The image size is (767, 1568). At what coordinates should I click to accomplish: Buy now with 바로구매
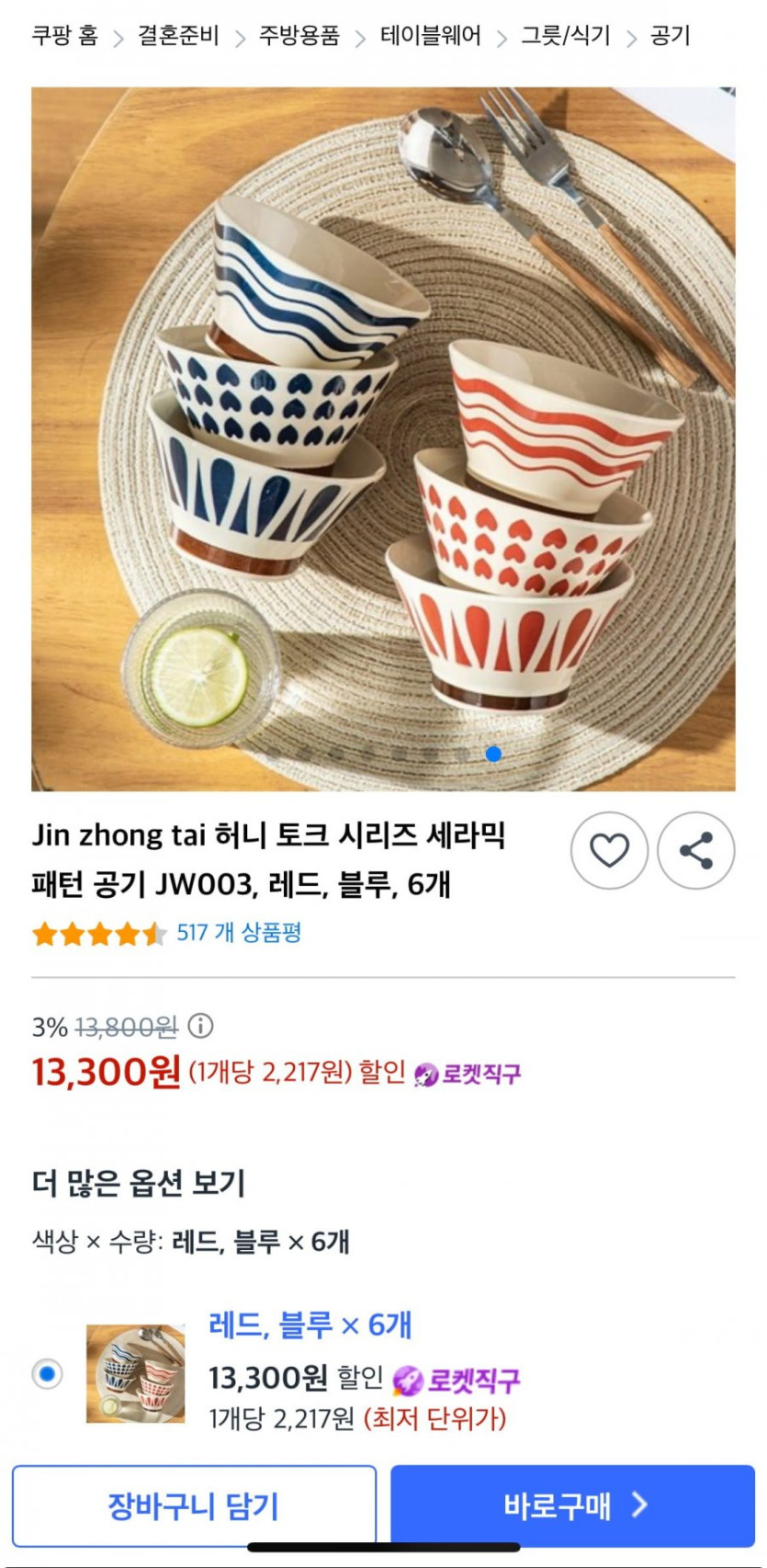(572, 1506)
